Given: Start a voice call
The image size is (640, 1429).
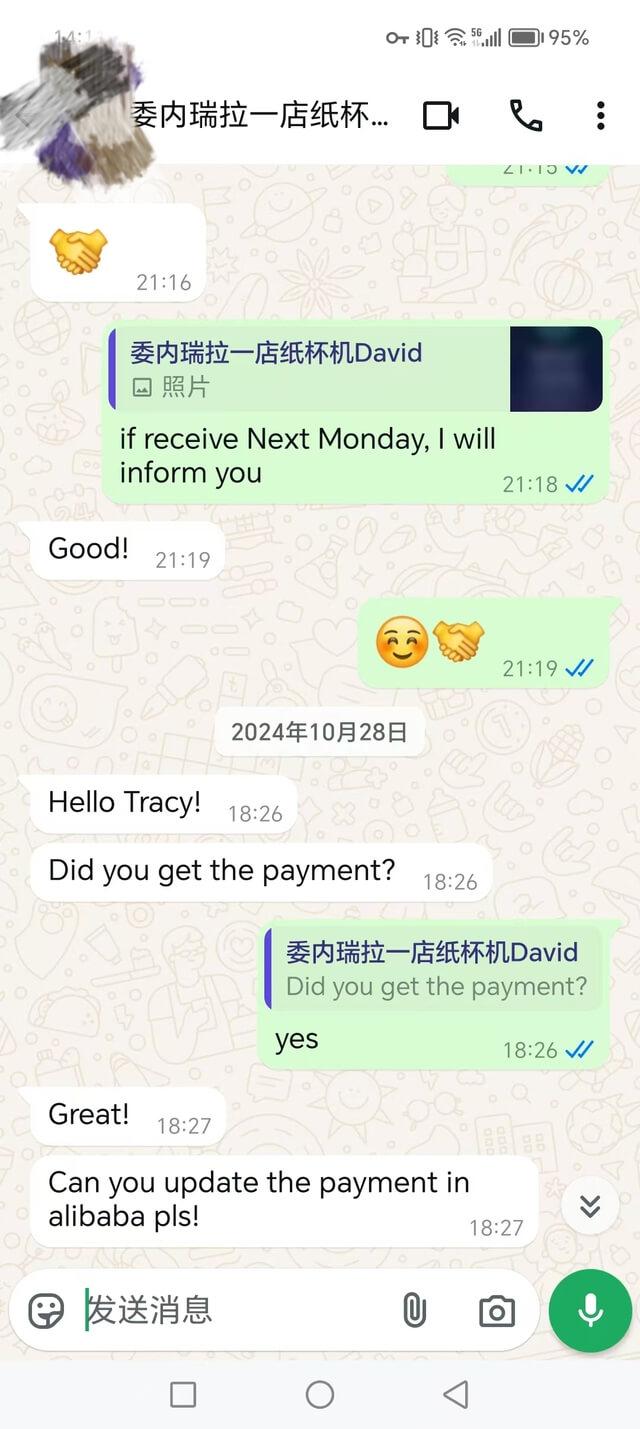Looking at the screenshot, I should tap(526, 115).
